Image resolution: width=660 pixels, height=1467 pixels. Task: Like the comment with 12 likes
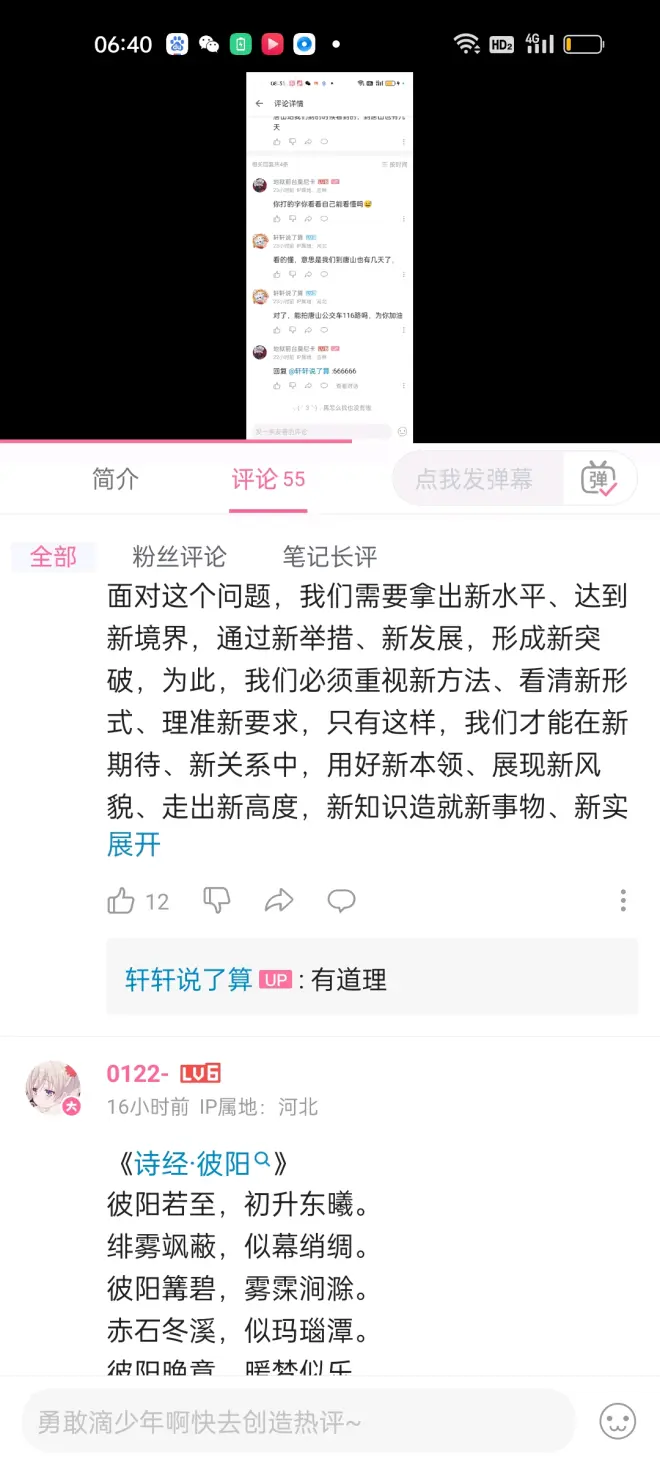coord(121,901)
